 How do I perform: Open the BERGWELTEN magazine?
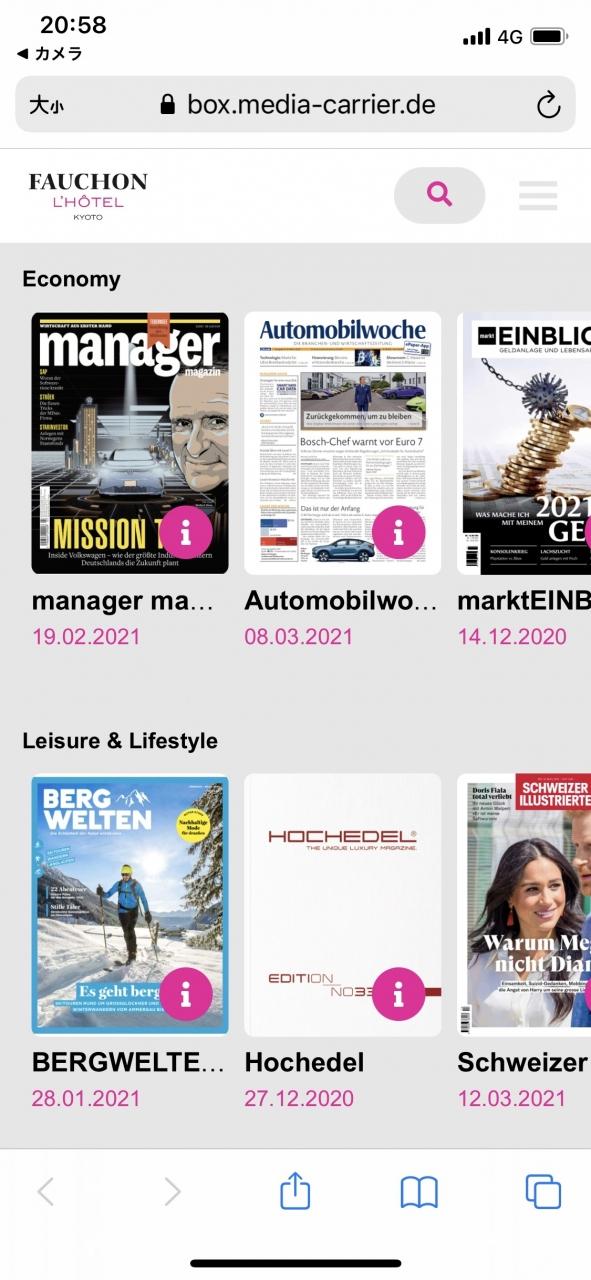point(130,905)
